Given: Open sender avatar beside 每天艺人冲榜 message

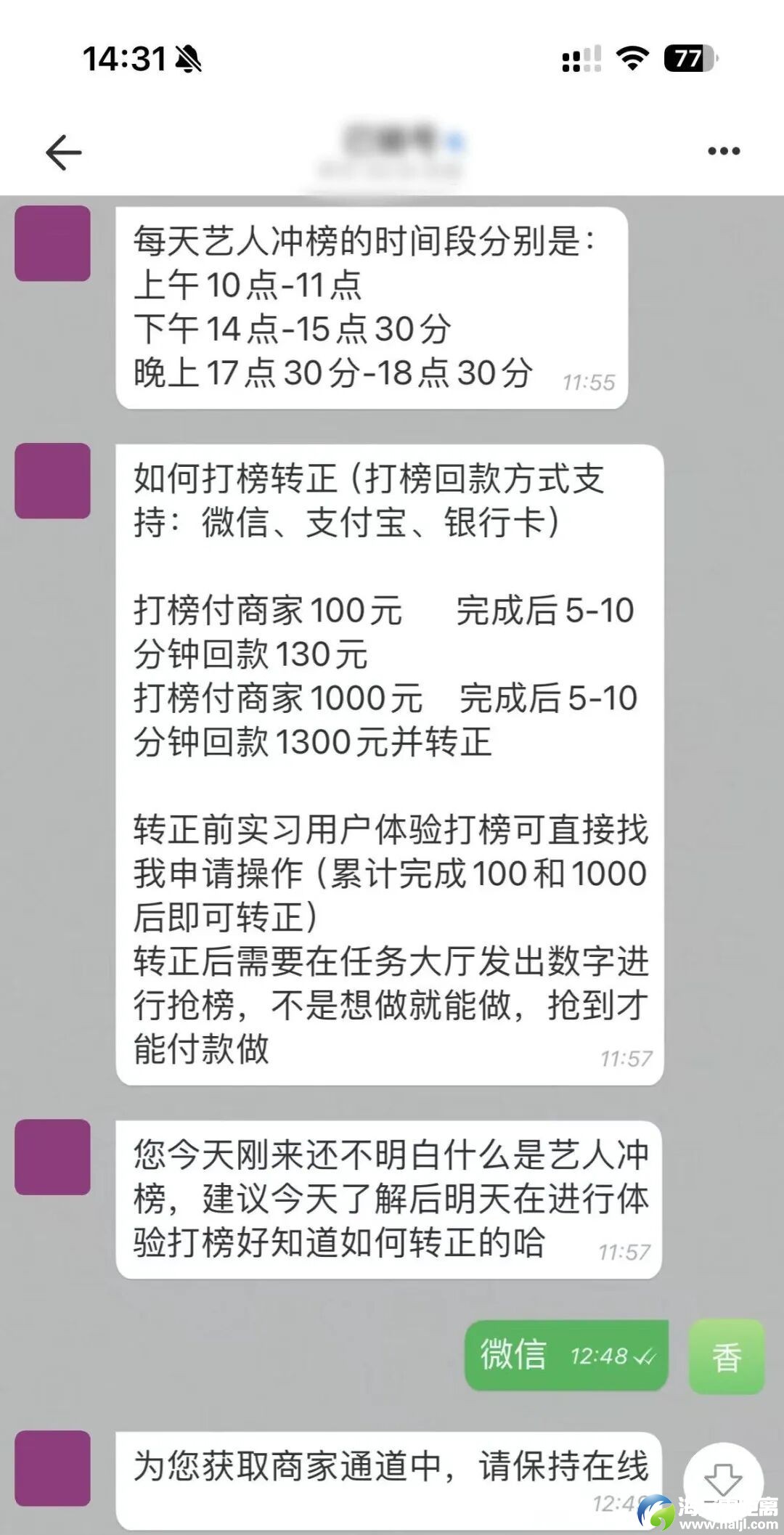Looking at the screenshot, I should click(x=52, y=243).
